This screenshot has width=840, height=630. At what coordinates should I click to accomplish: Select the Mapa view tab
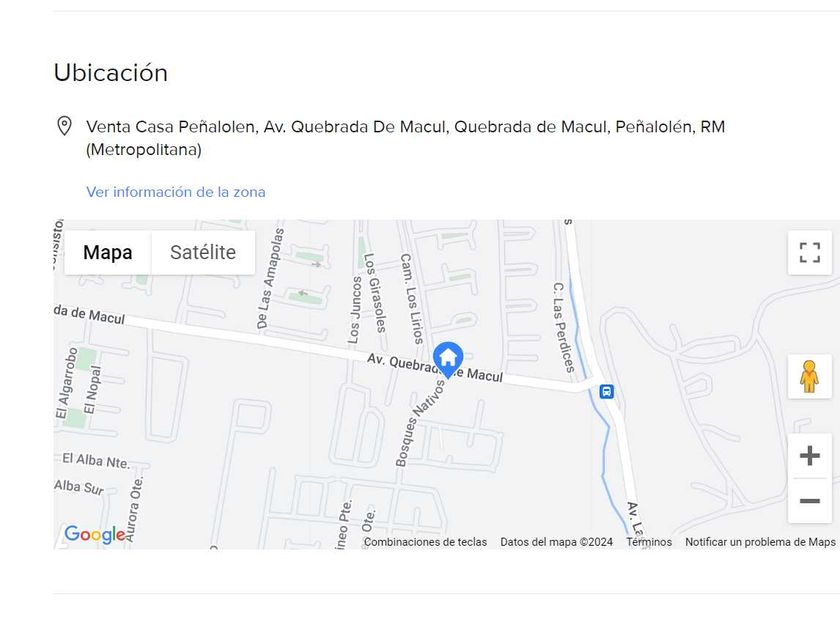108,252
